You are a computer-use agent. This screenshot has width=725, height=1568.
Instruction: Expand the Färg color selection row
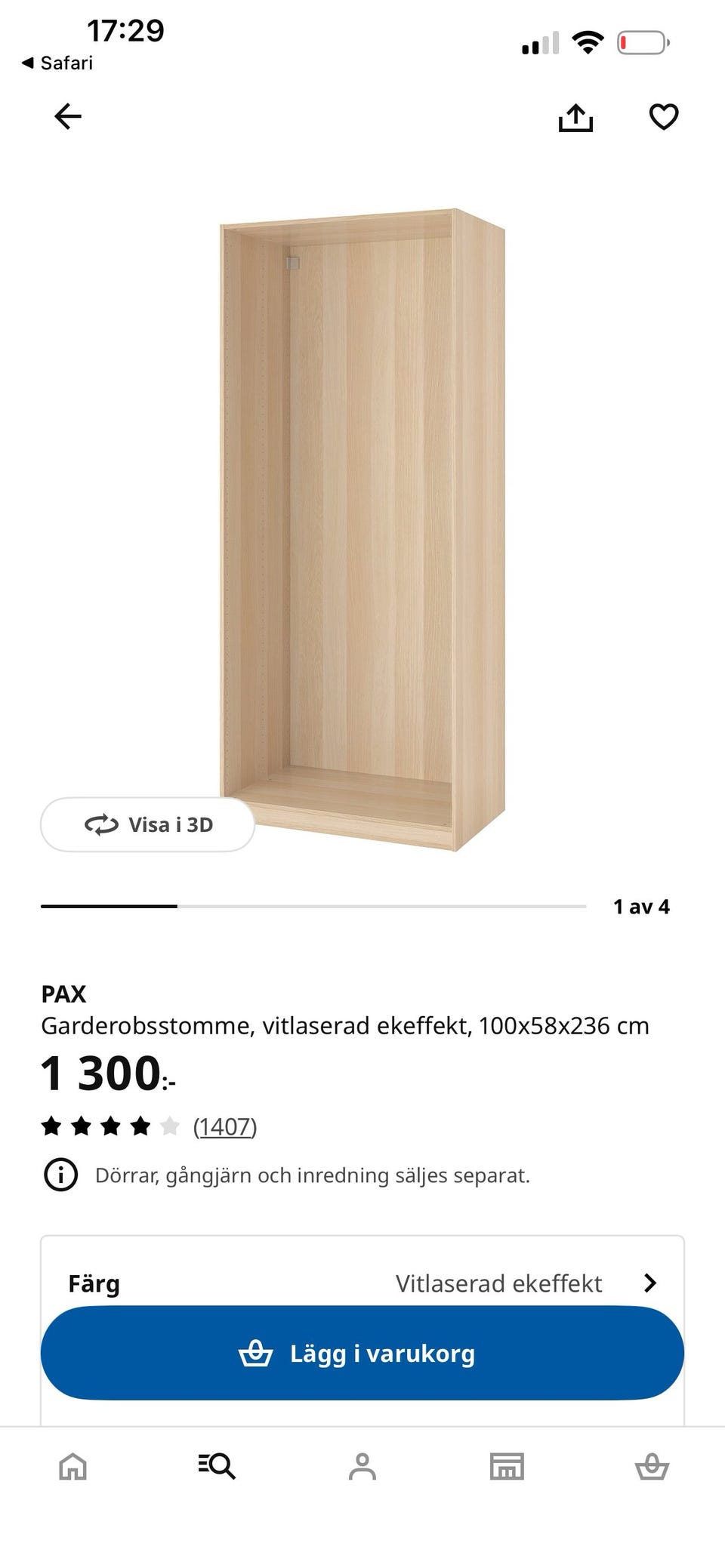click(94, 1283)
